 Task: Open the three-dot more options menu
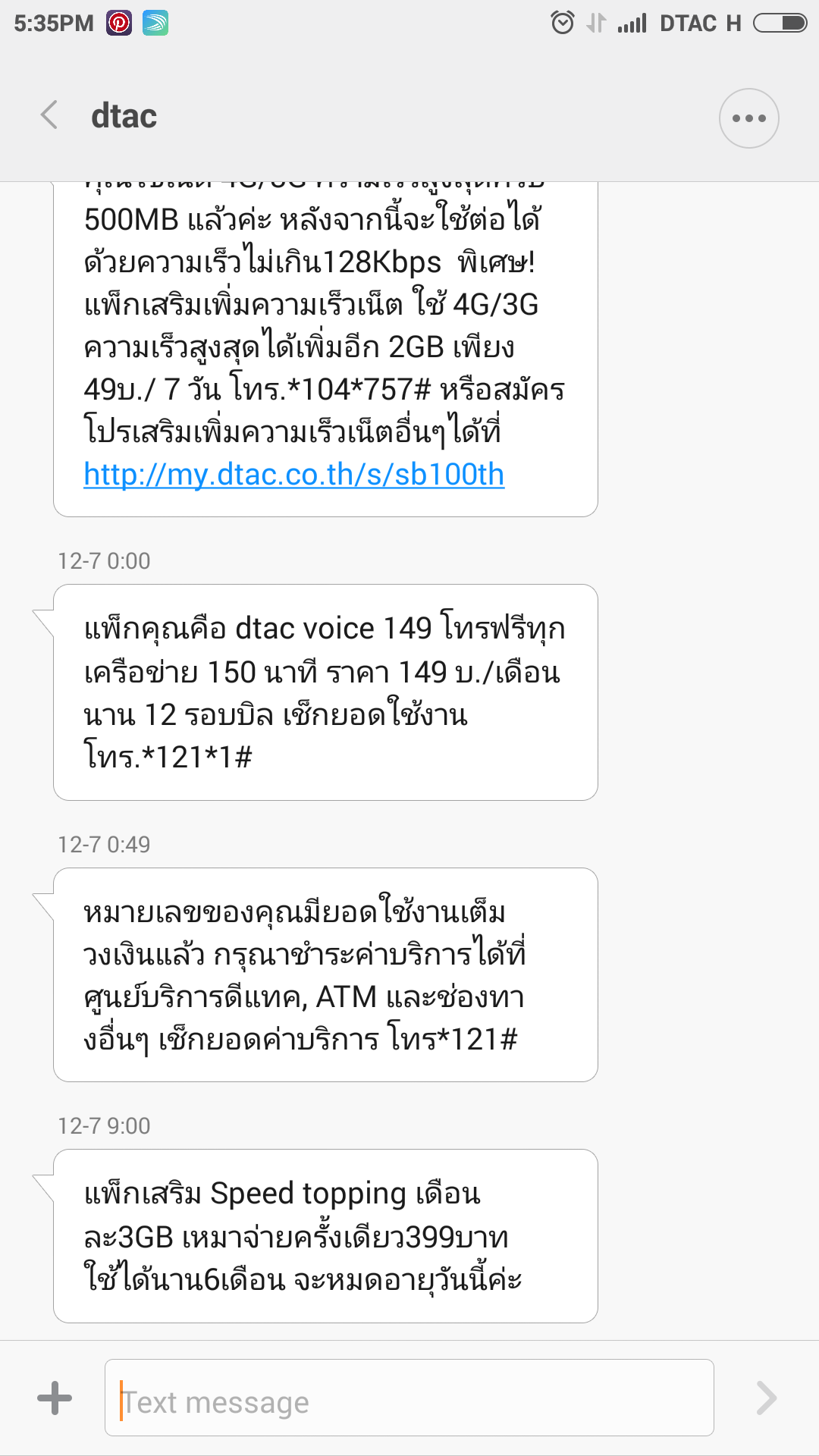pos(748,118)
